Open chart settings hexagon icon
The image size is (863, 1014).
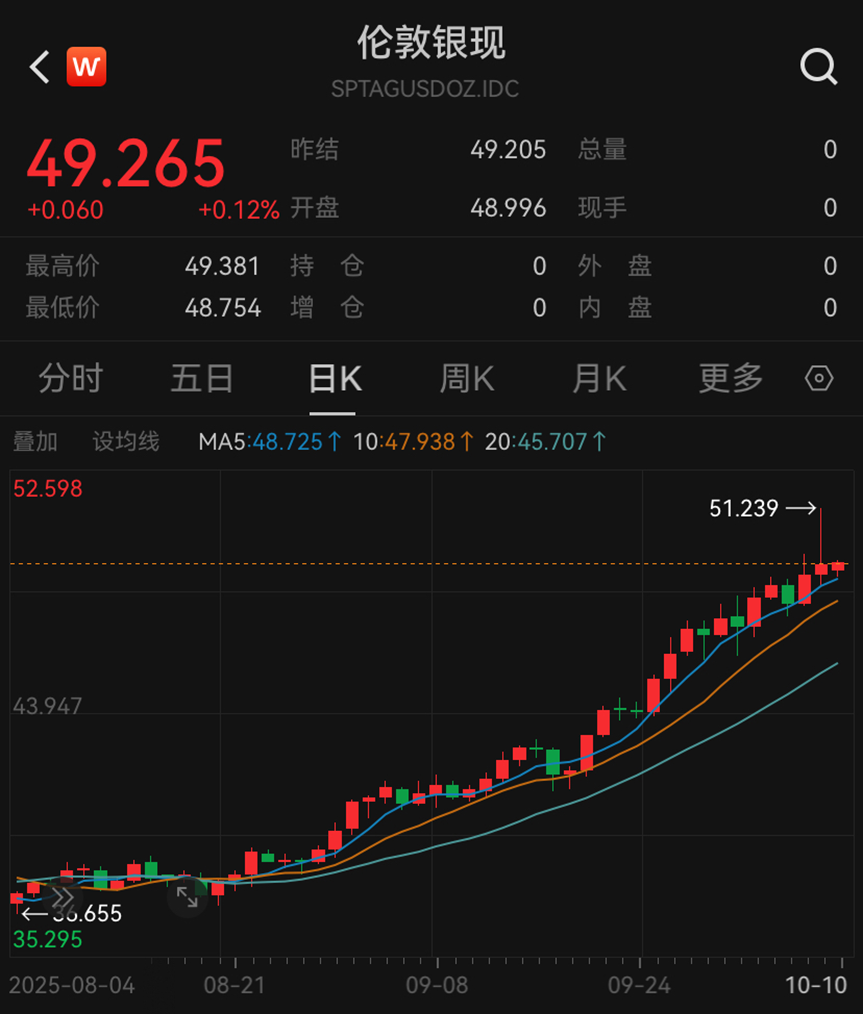pyautogui.click(x=819, y=379)
